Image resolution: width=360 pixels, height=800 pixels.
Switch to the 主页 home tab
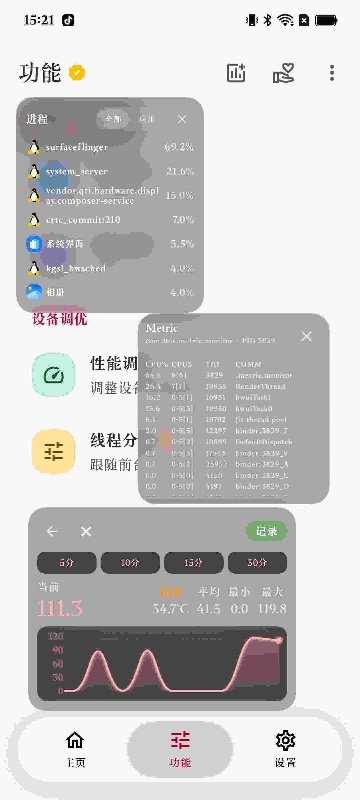[x=75, y=749]
